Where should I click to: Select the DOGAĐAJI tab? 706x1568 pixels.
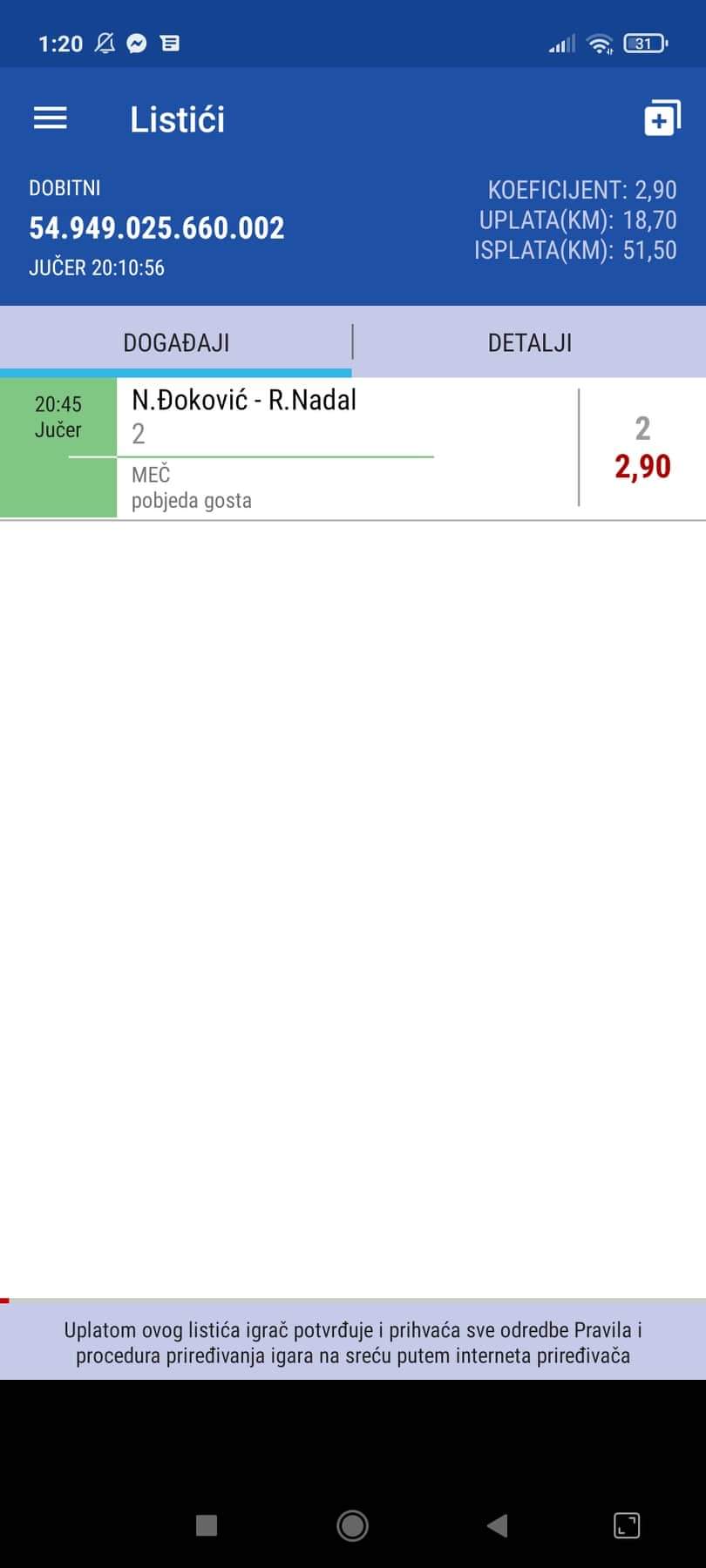click(176, 342)
